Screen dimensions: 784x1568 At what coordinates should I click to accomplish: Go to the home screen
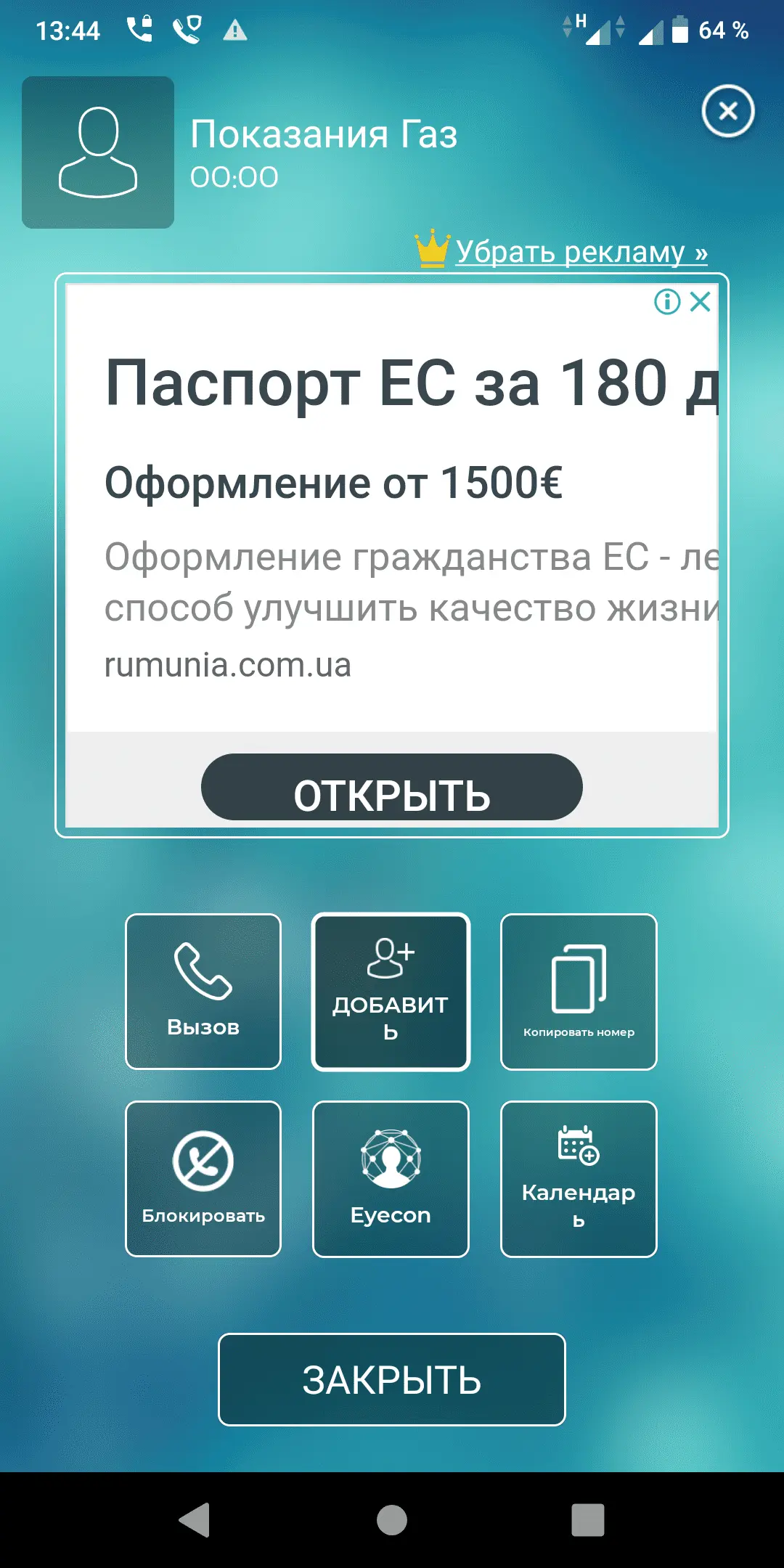point(392,1520)
